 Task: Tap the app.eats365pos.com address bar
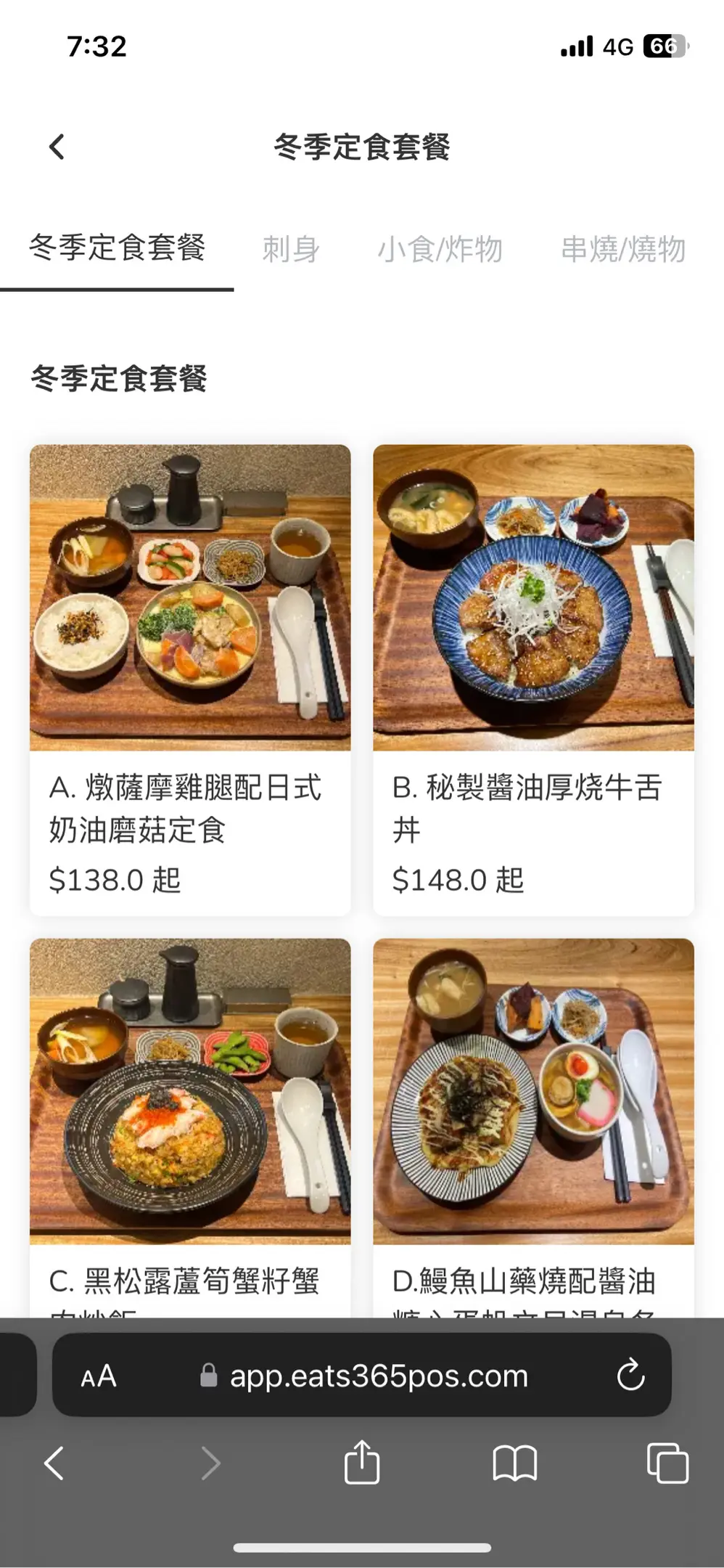click(377, 1376)
